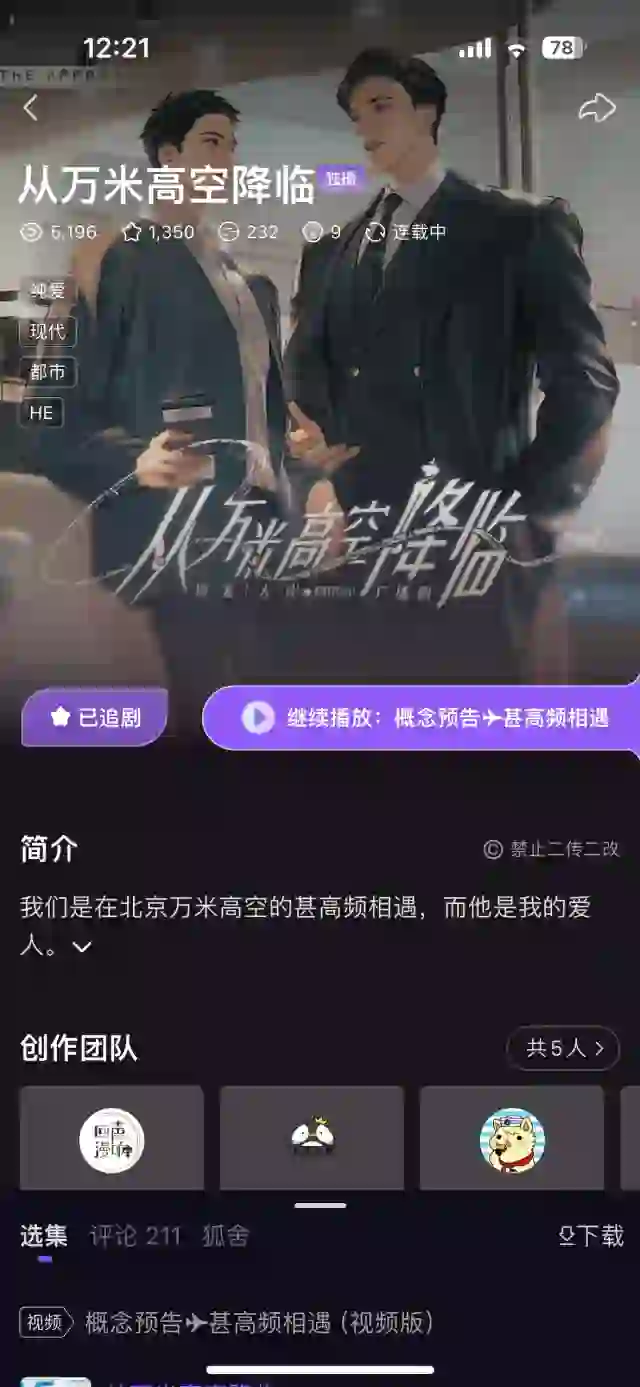
Task: Continue playing 概念预告甚高频相遇
Action: click(423, 717)
